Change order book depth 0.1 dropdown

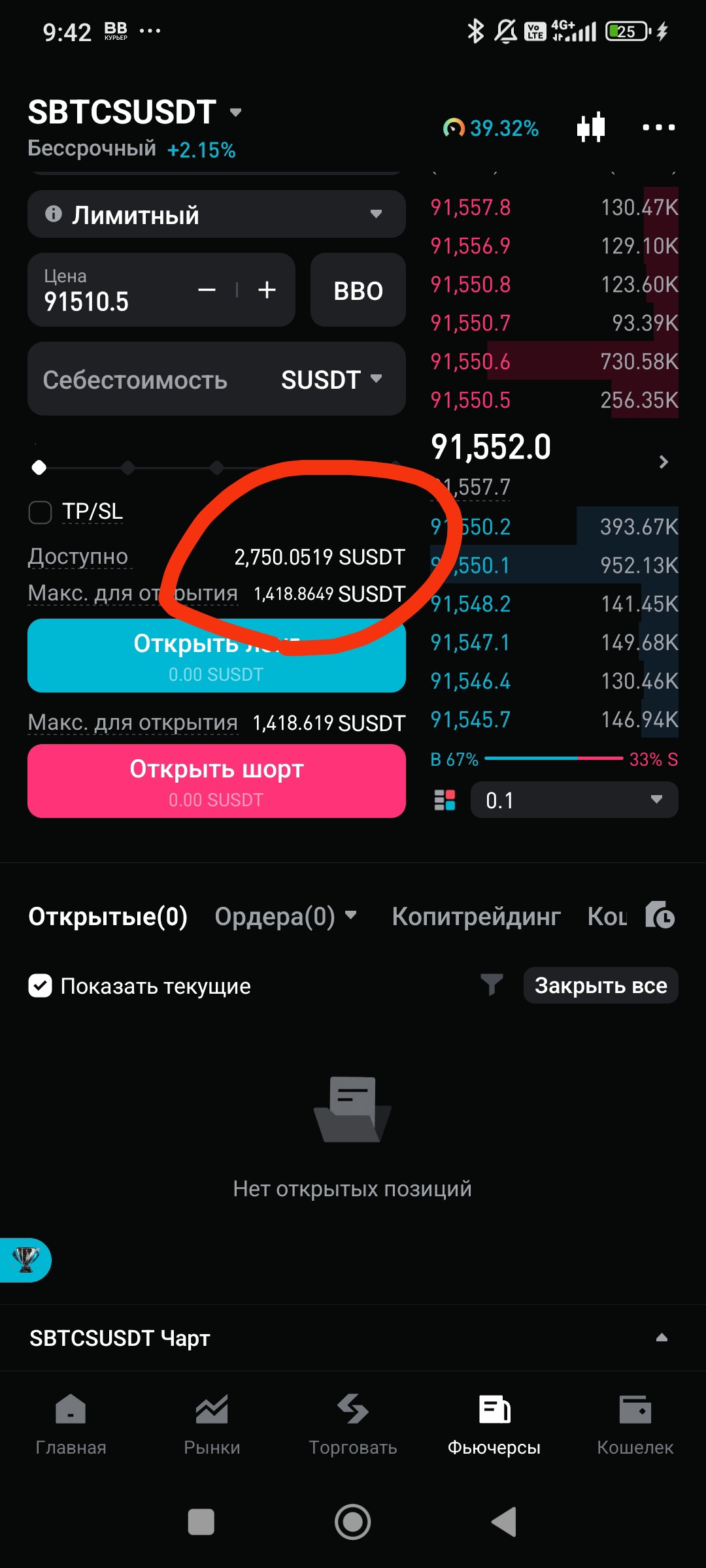pyautogui.click(x=574, y=800)
